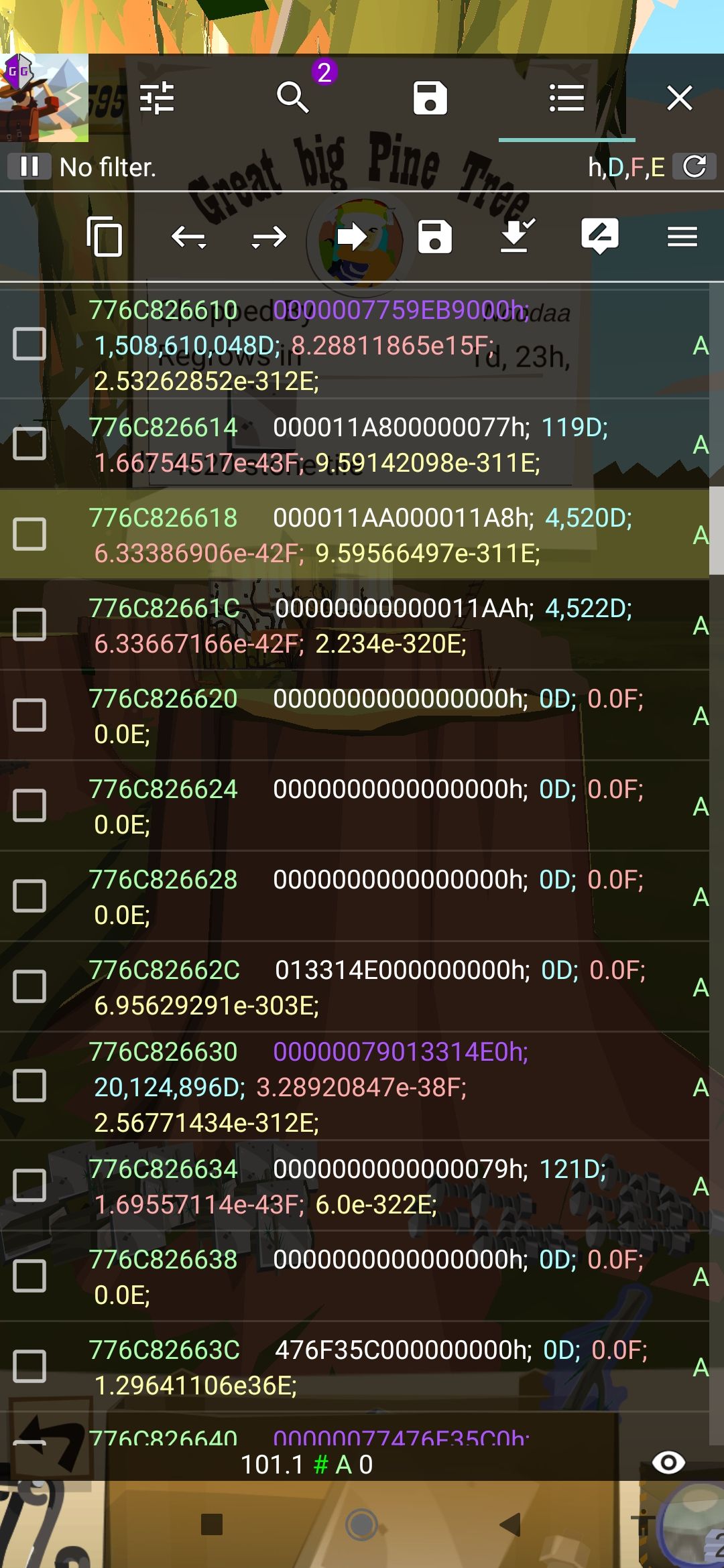The height and width of the screenshot is (1568, 724).
Task: Save the selected items to the list
Action: tap(434, 237)
